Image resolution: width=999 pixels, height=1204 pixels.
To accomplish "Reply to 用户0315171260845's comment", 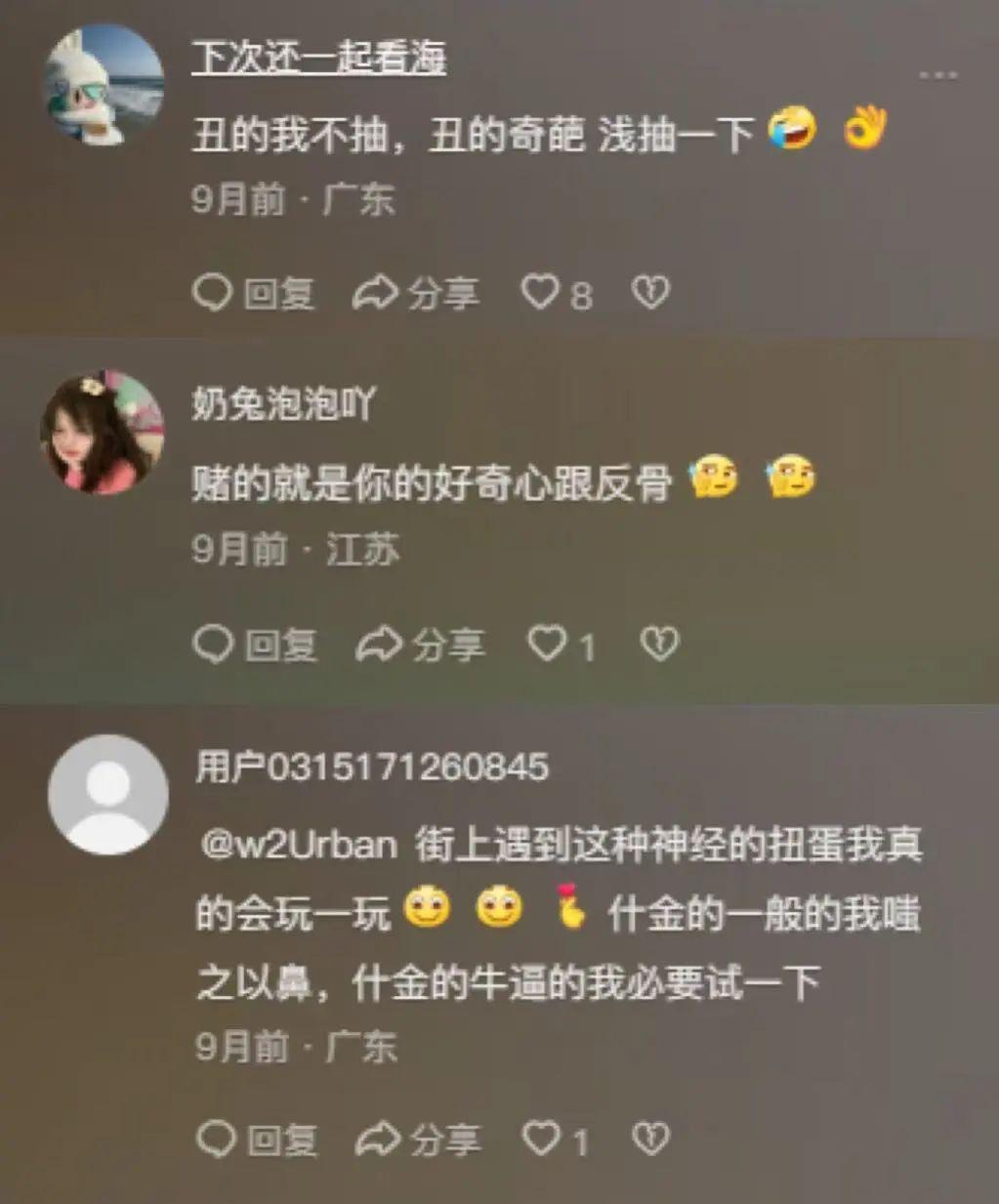I will (258, 1139).
